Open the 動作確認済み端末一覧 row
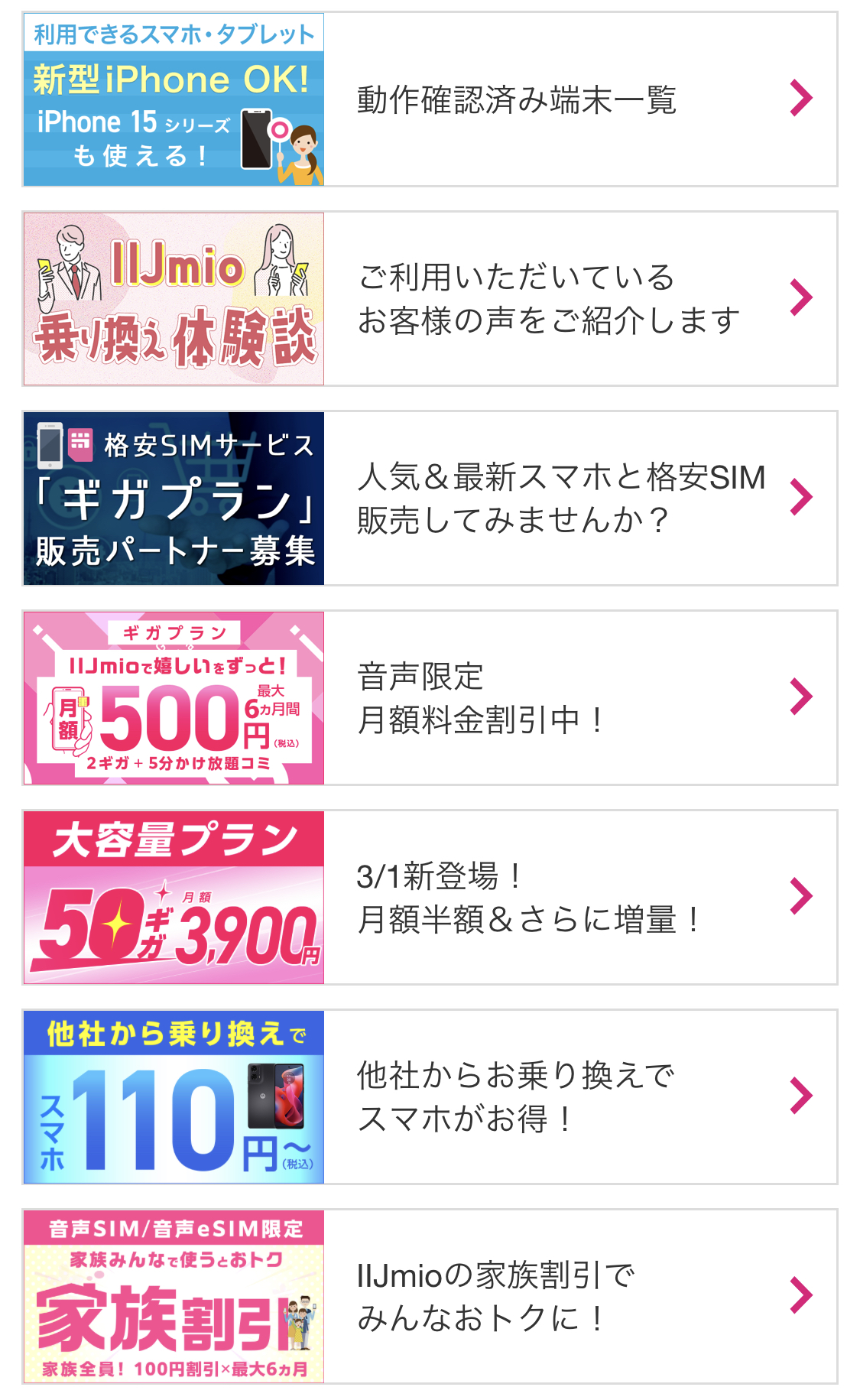 click(x=430, y=99)
